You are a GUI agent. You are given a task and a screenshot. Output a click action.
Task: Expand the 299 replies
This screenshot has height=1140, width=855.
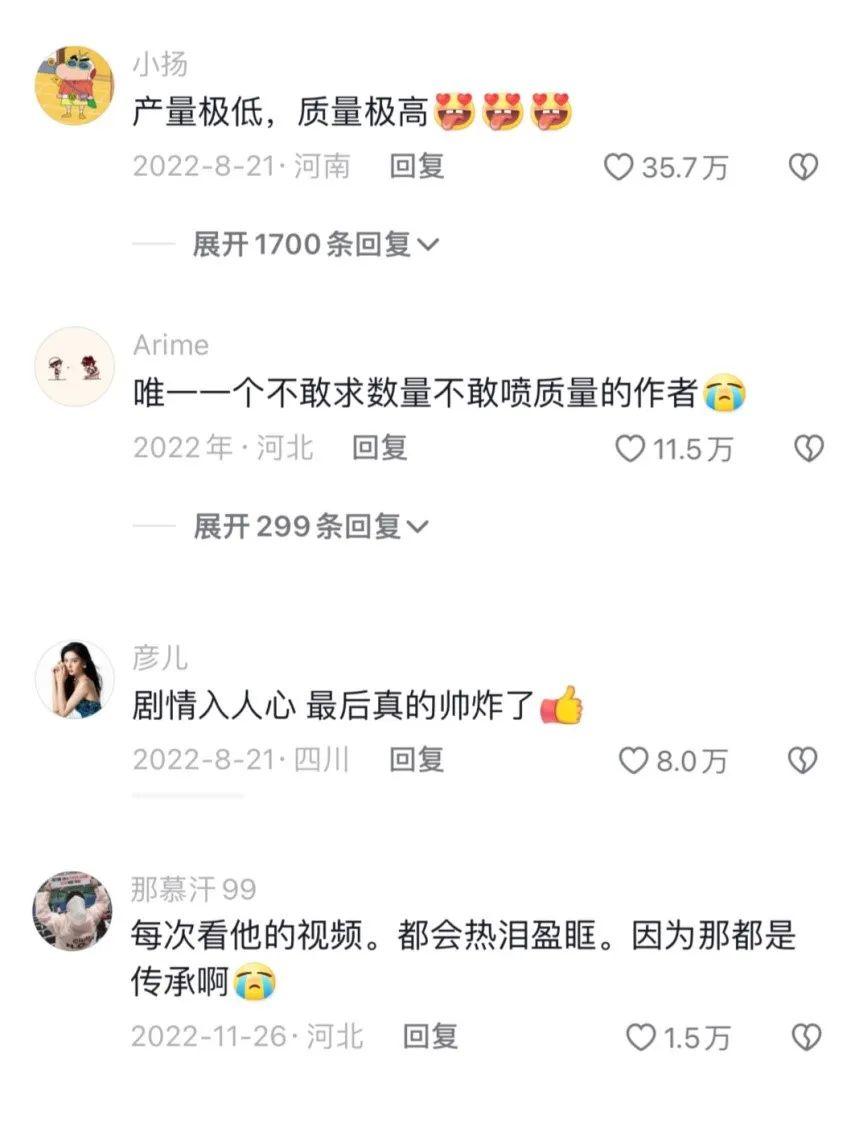[x=310, y=526]
